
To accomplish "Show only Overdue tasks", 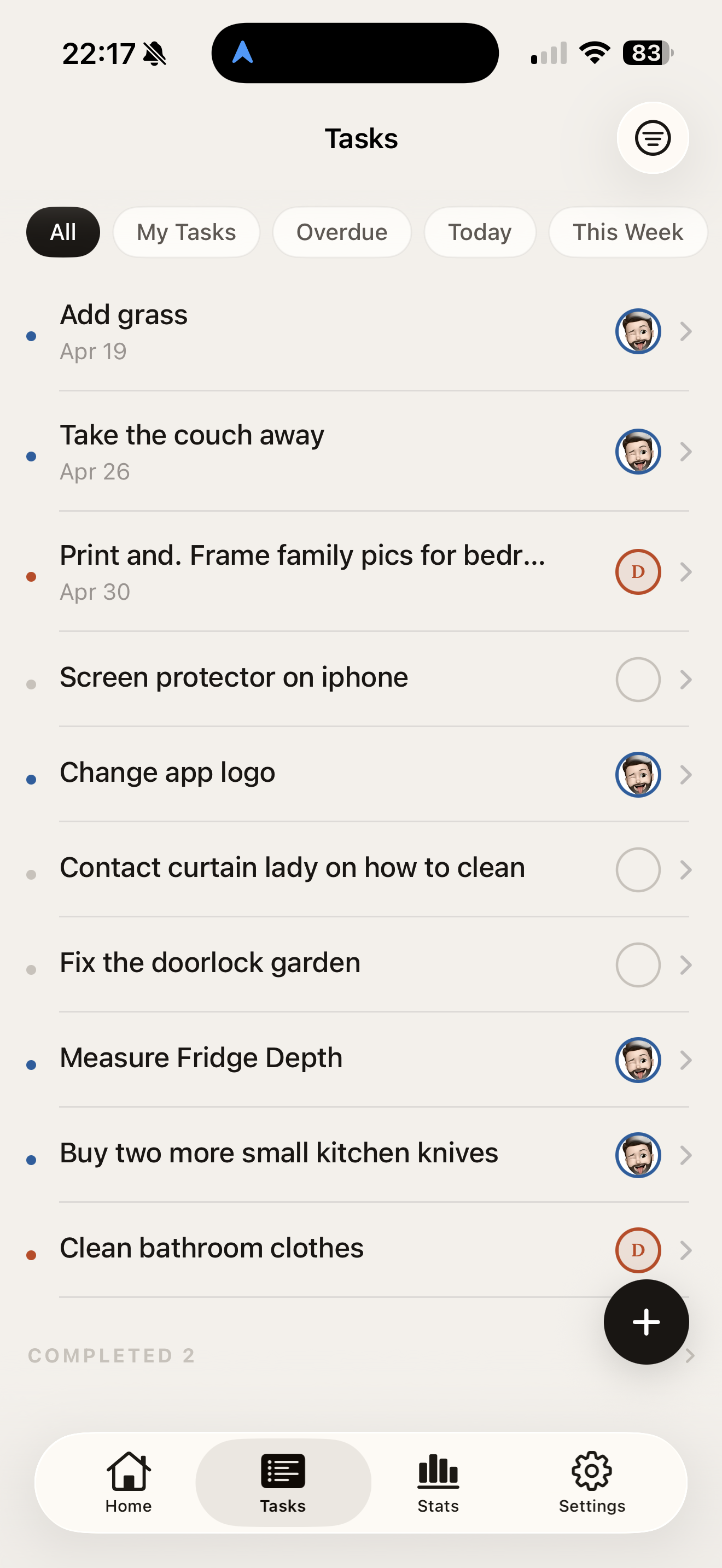I will pos(341,232).
